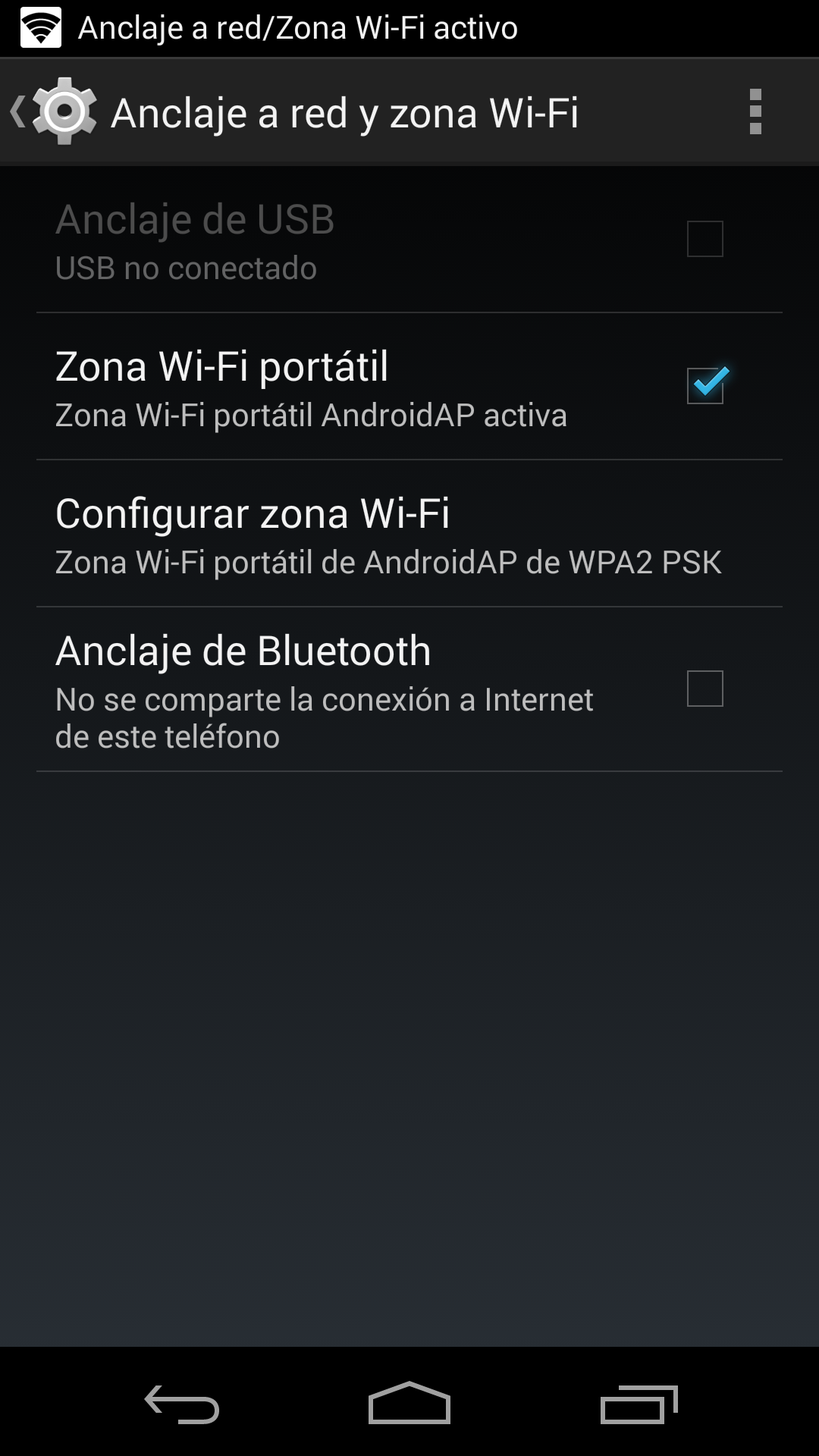Enable Anclaje de Bluetooth checkbox
This screenshot has width=819, height=1456.
click(705, 689)
